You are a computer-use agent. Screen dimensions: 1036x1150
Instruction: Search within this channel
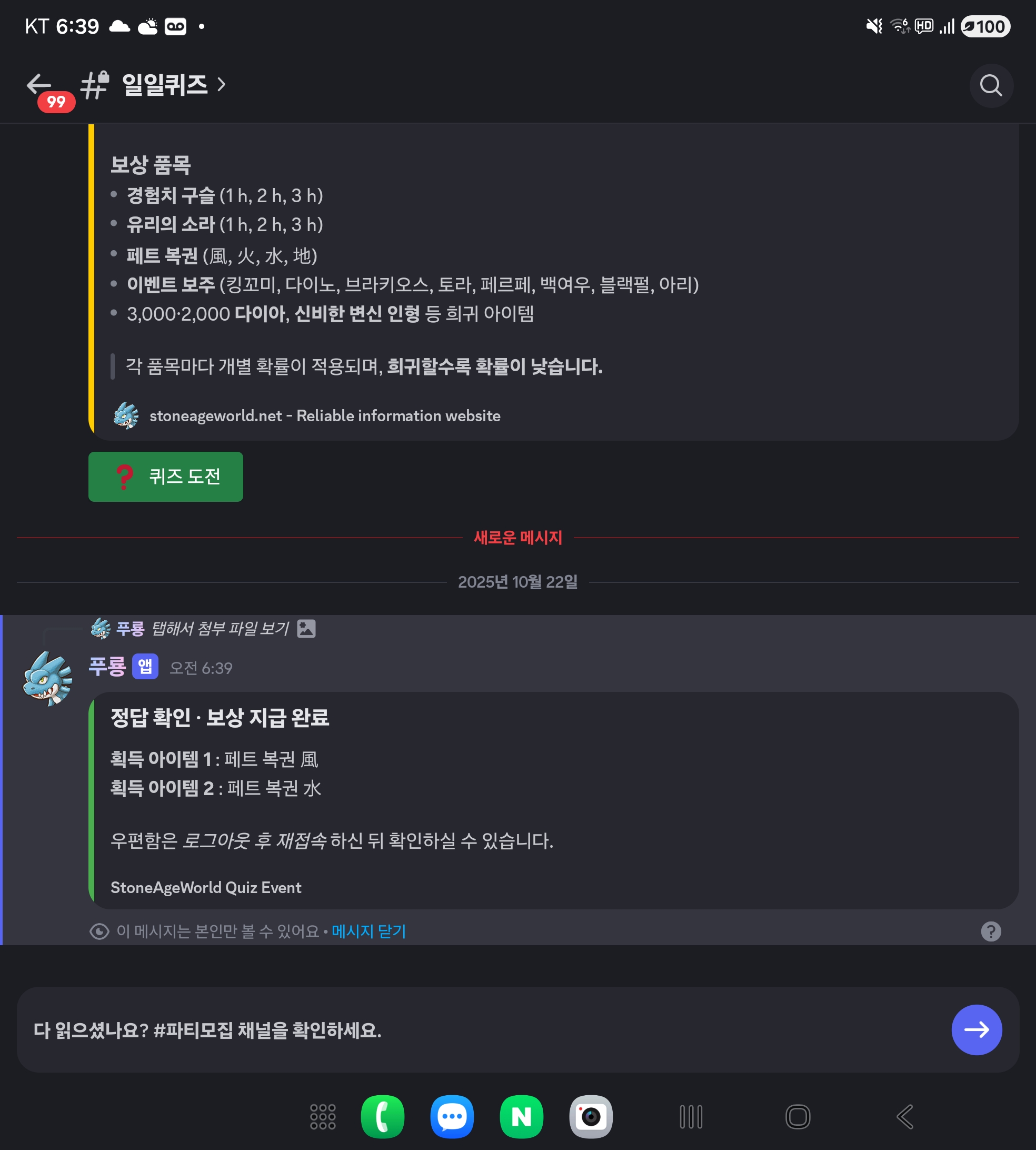[990, 85]
